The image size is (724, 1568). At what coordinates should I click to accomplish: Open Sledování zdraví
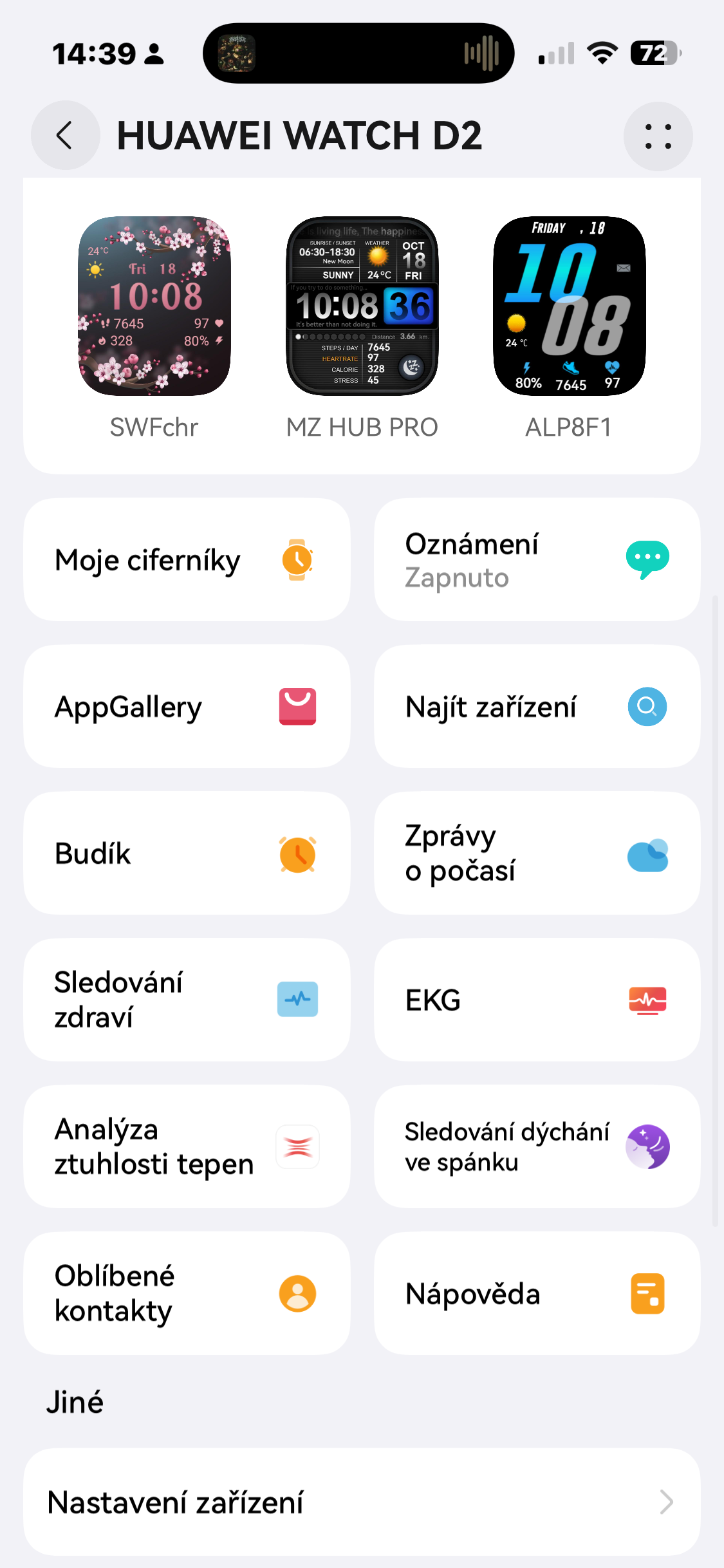point(187,1000)
